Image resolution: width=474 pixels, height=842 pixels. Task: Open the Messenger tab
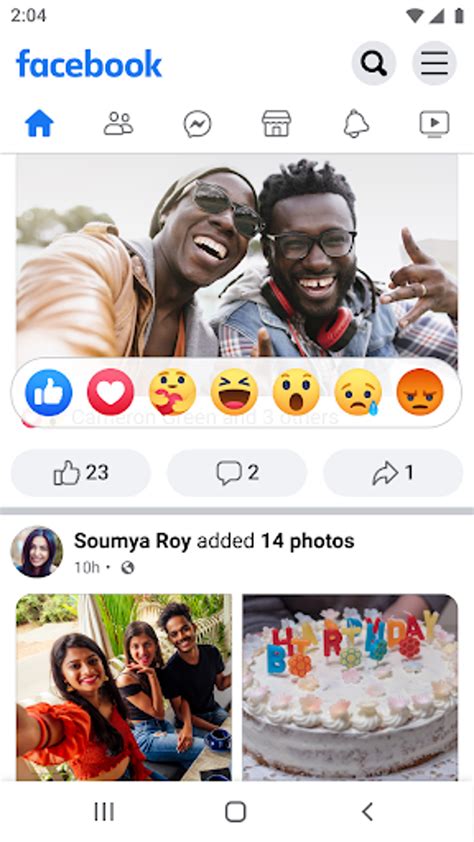point(198,124)
